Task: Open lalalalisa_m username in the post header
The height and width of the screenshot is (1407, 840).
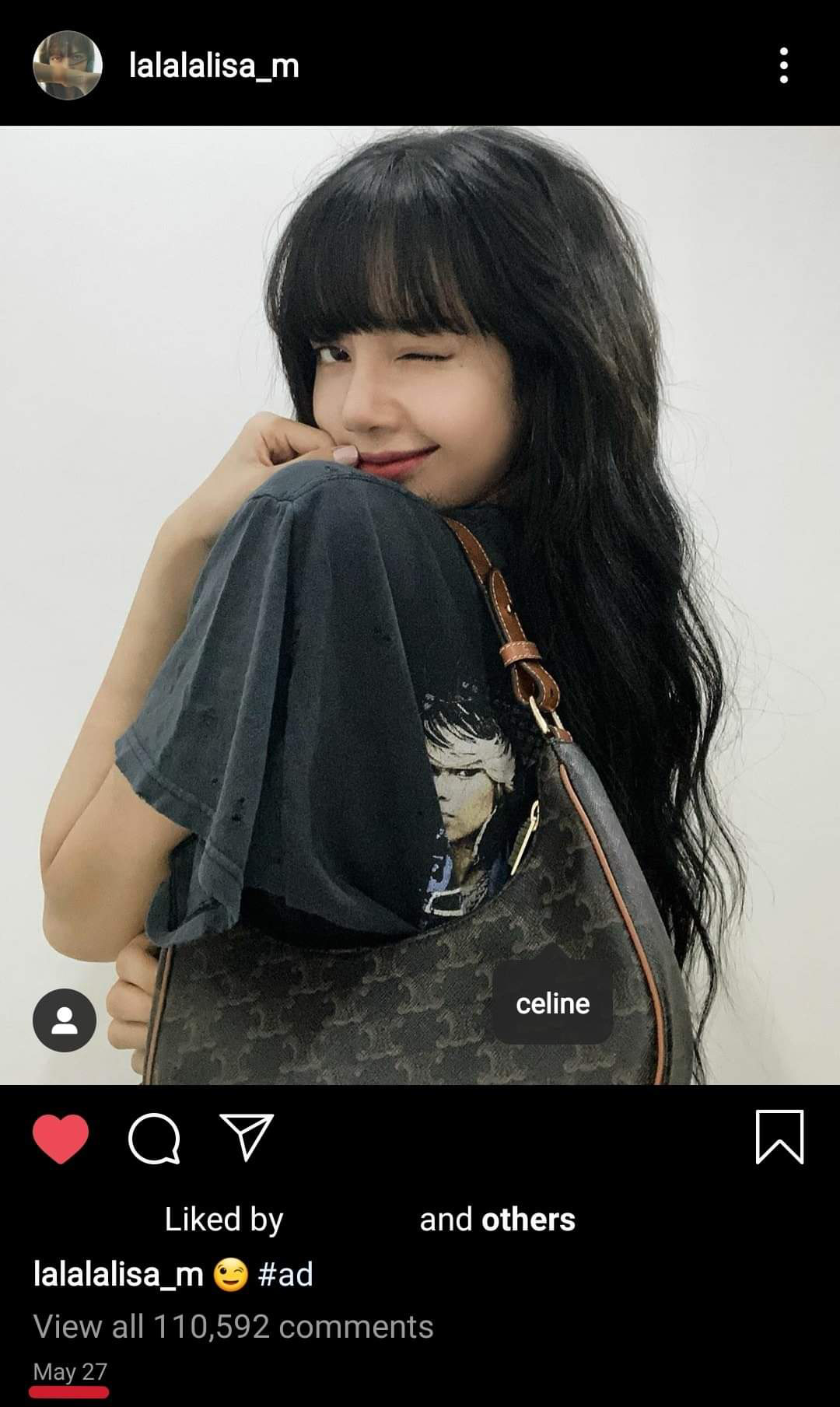Action: [x=214, y=66]
